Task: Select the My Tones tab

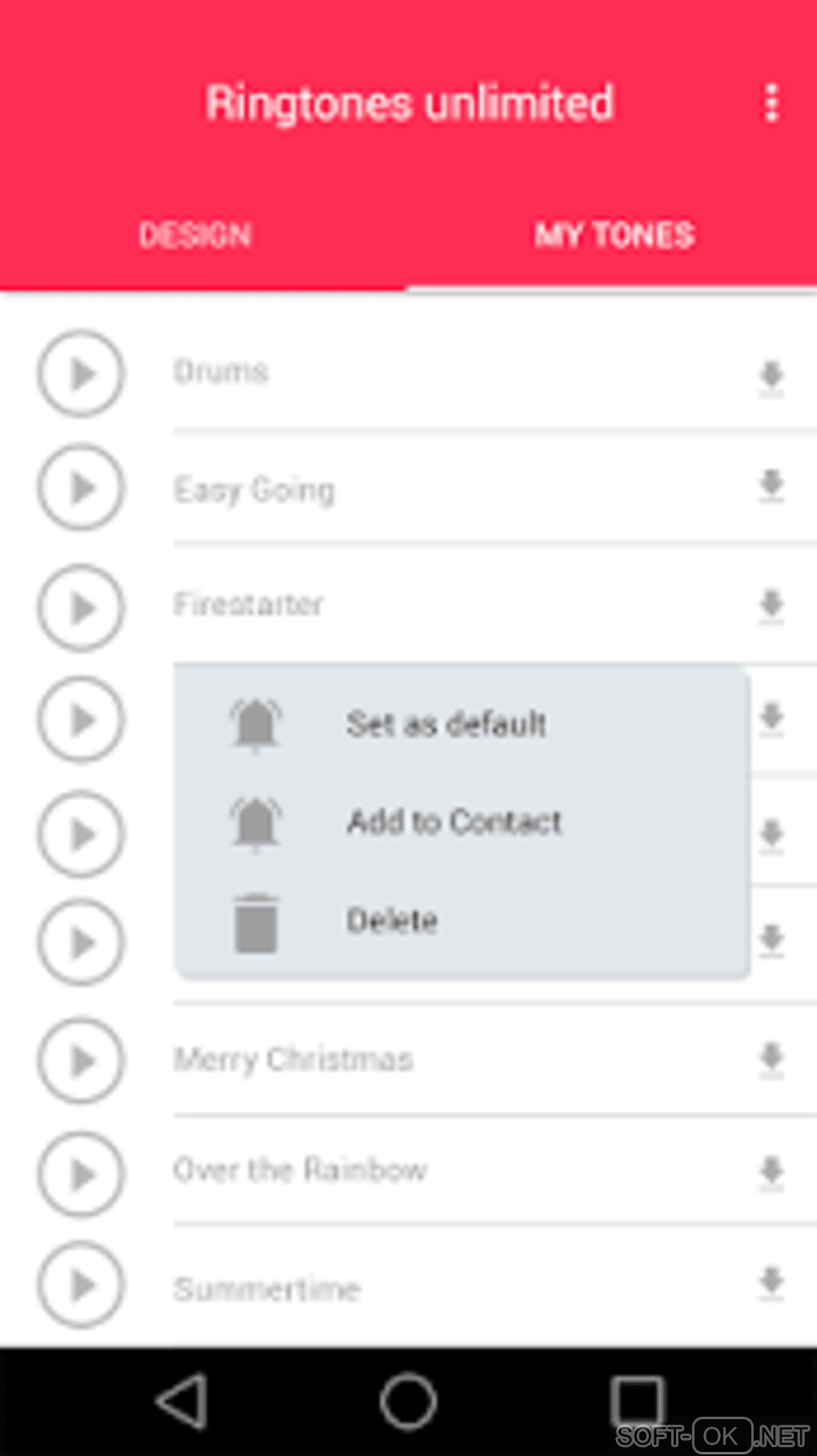Action: pos(614,236)
